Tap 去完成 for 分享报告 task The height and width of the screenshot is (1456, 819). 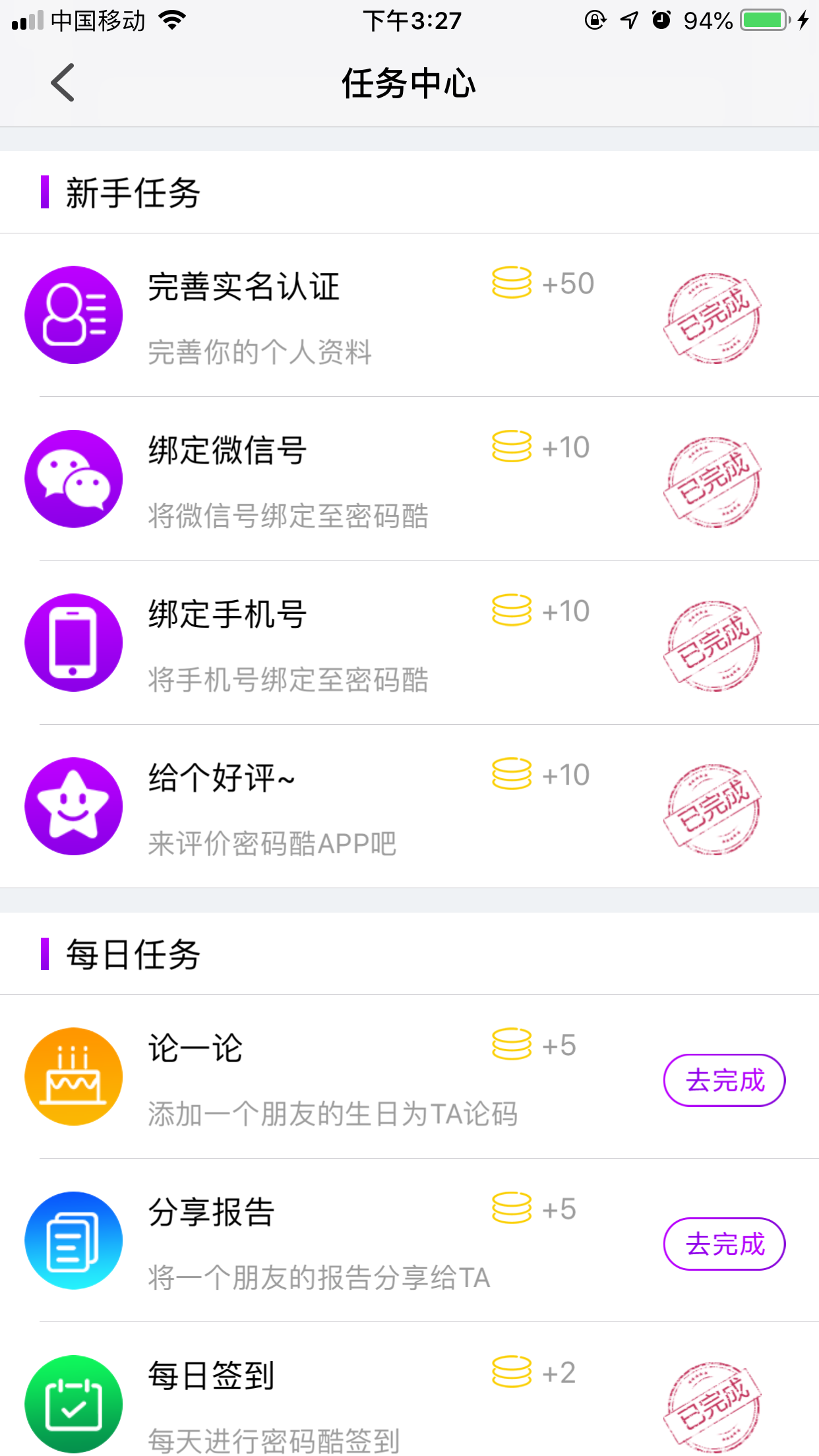tap(724, 1244)
